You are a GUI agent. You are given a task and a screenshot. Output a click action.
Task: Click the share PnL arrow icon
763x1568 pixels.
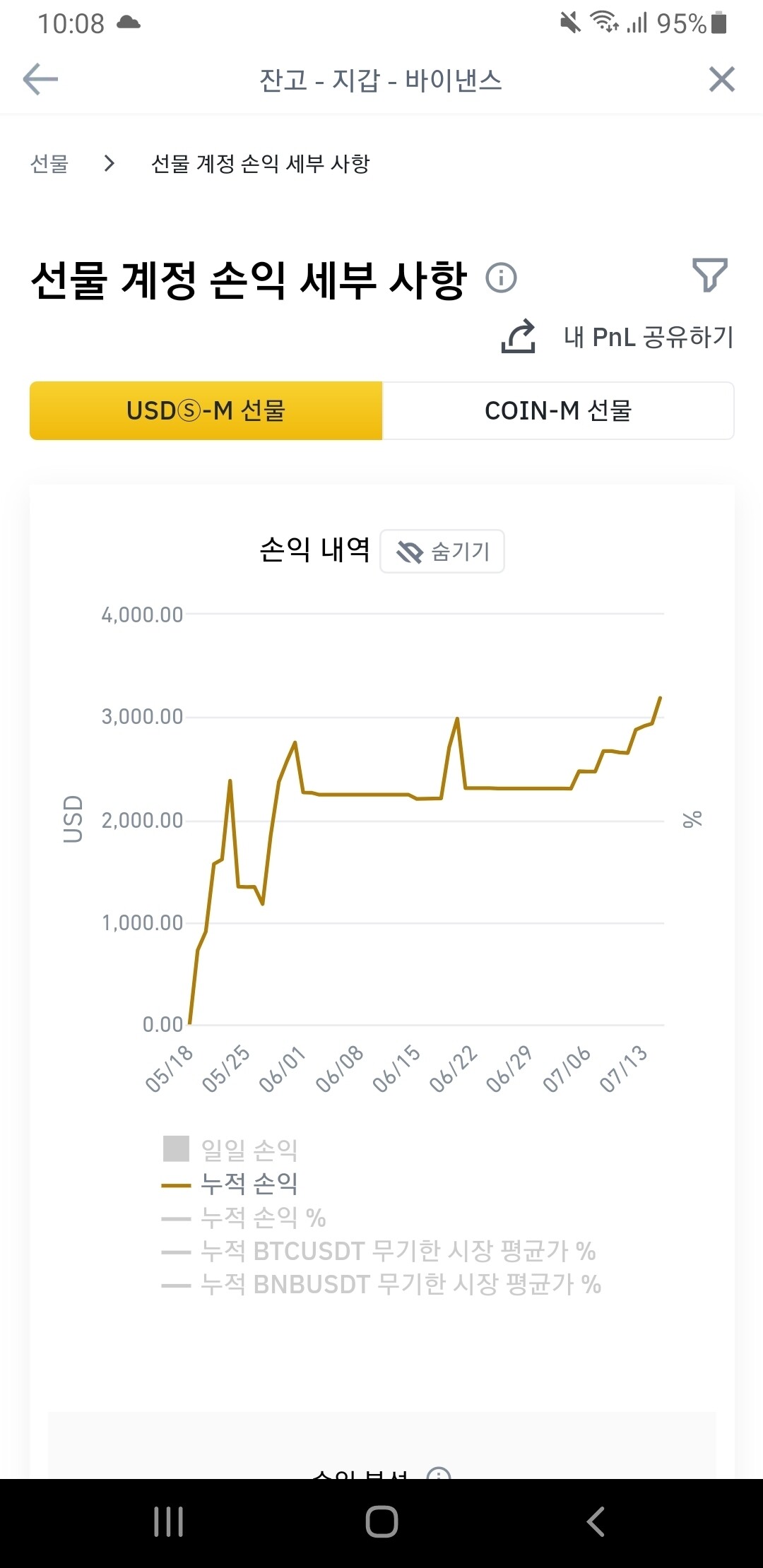pos(518,337)
